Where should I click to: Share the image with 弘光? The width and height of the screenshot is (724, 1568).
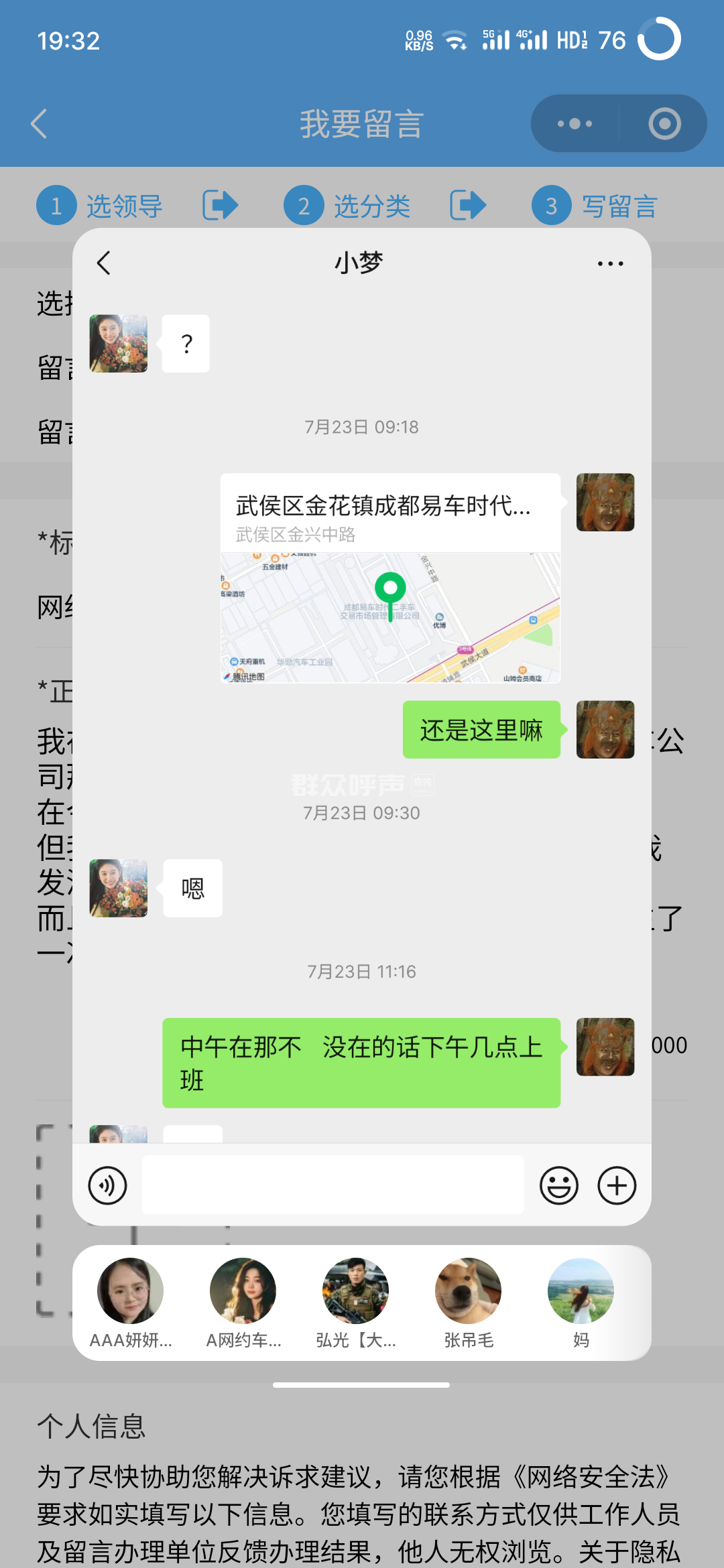point(355,1290)
